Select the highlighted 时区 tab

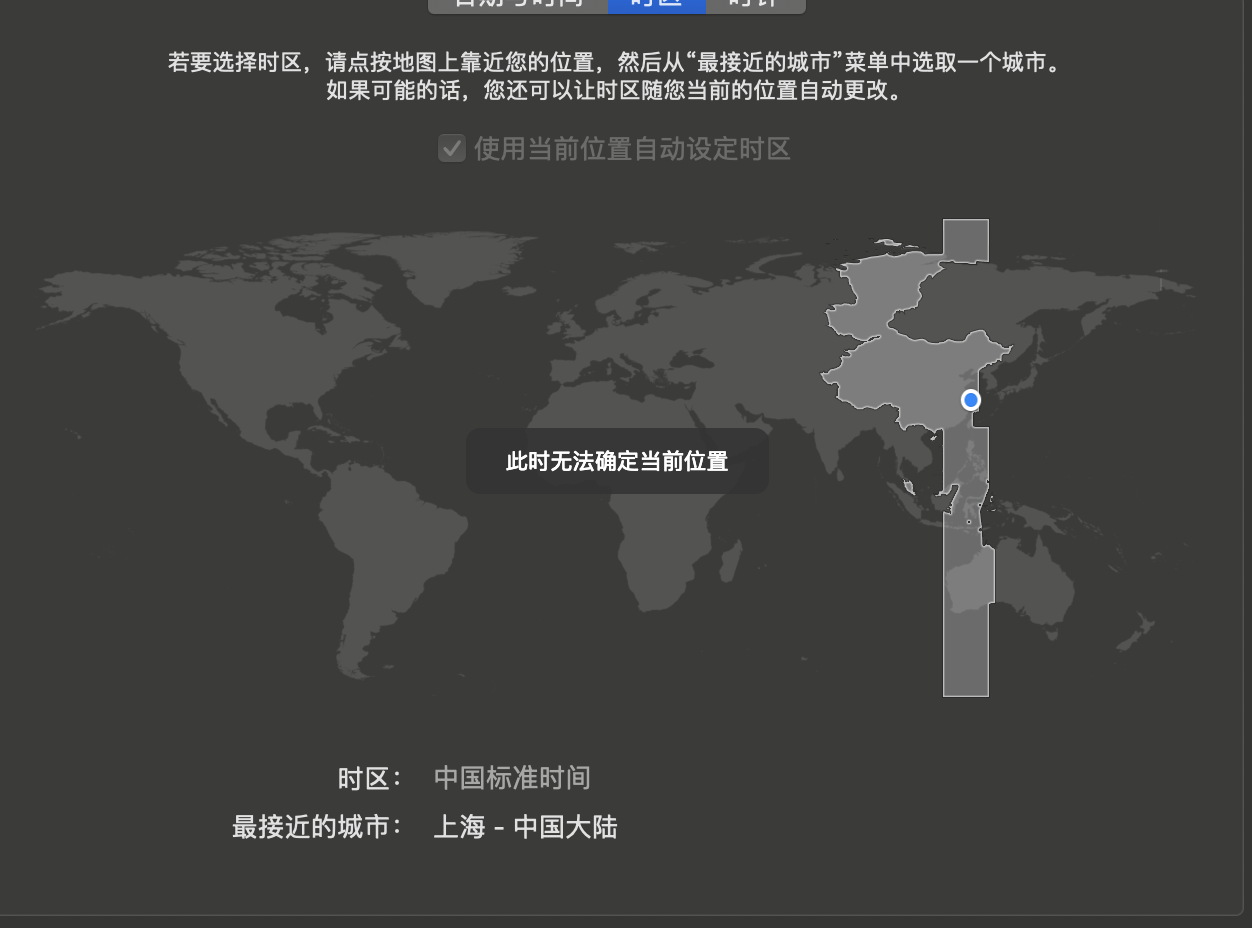point(656,4)
